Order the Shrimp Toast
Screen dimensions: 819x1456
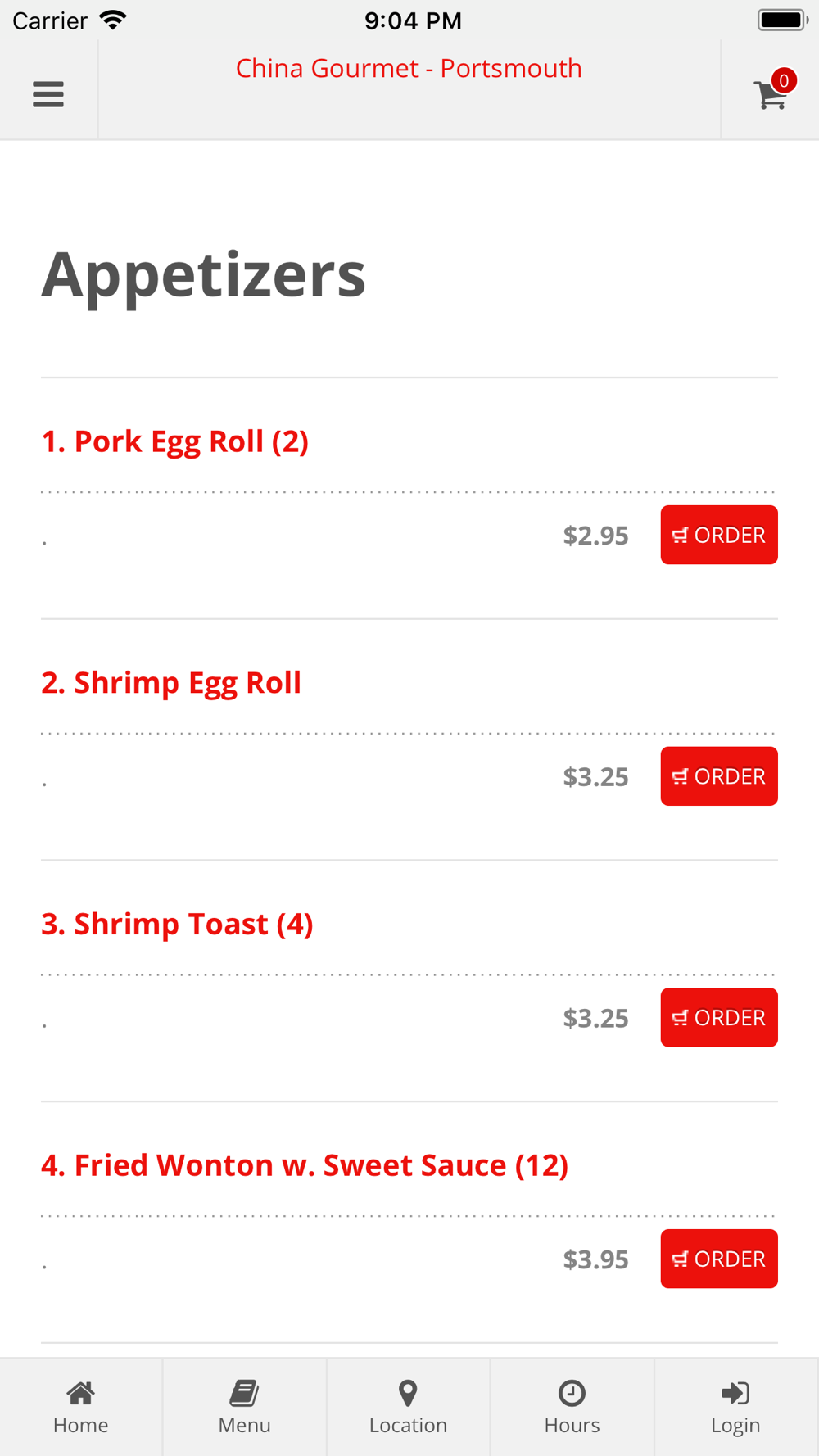coord(719,1017)
